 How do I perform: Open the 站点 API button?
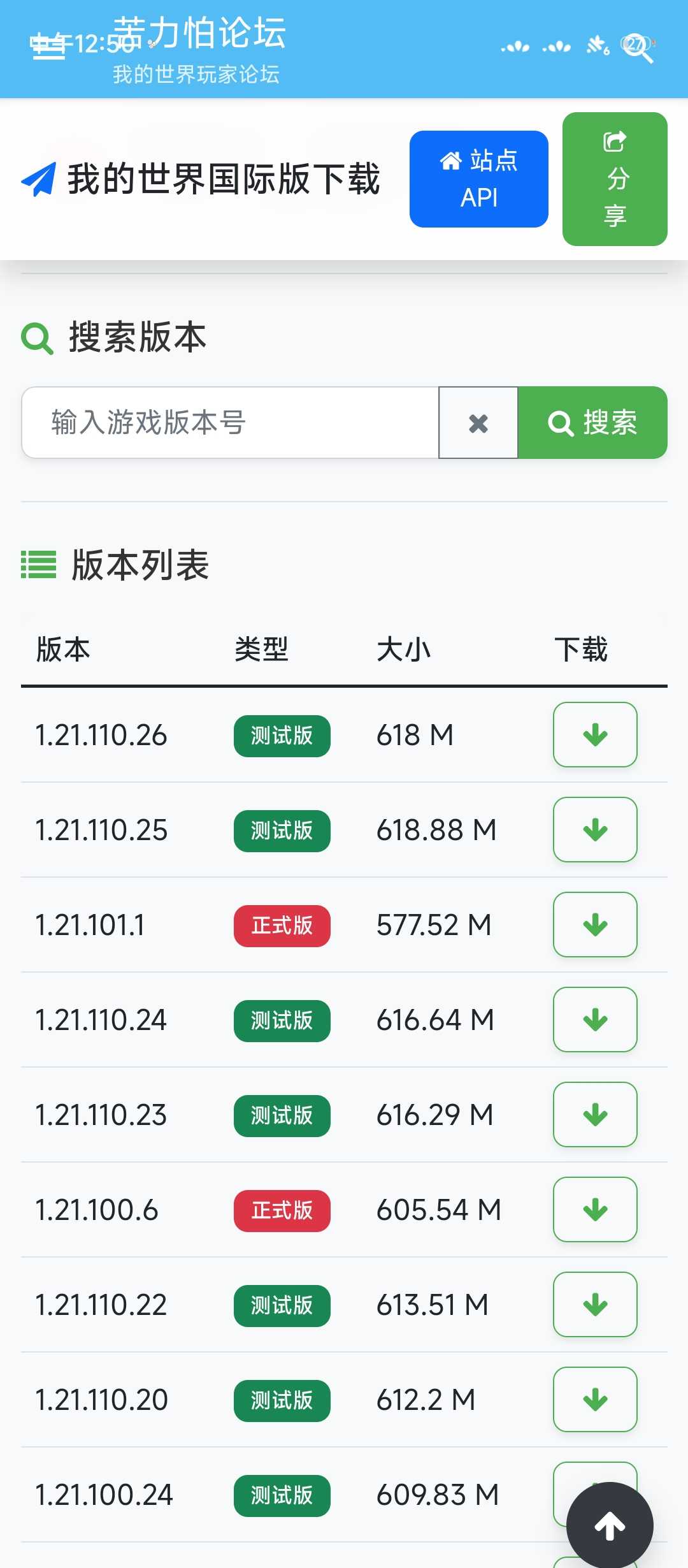click(x=479, y=179)
